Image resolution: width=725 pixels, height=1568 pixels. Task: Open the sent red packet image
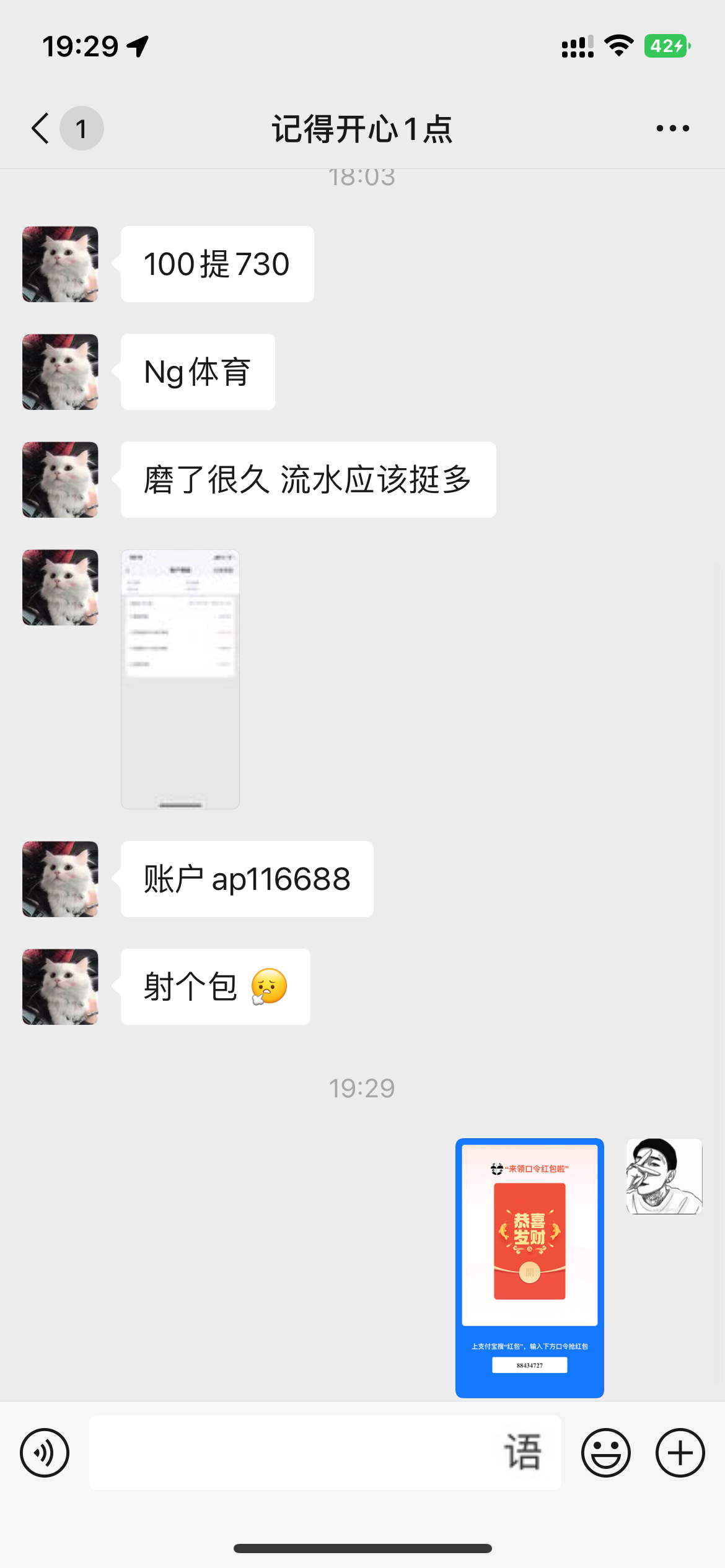pos(529,1267)
